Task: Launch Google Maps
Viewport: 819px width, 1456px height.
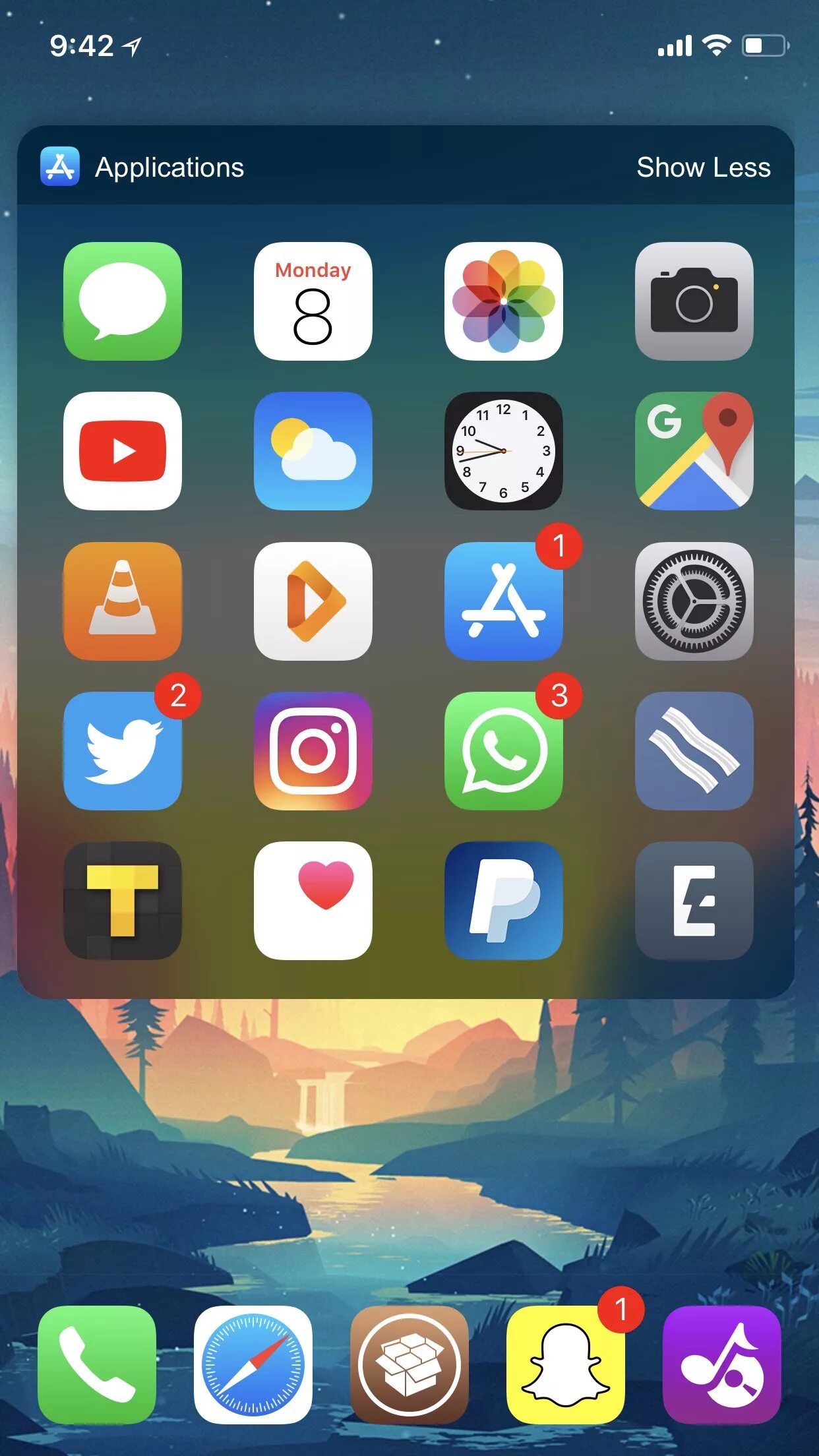Action: [694, 452]
